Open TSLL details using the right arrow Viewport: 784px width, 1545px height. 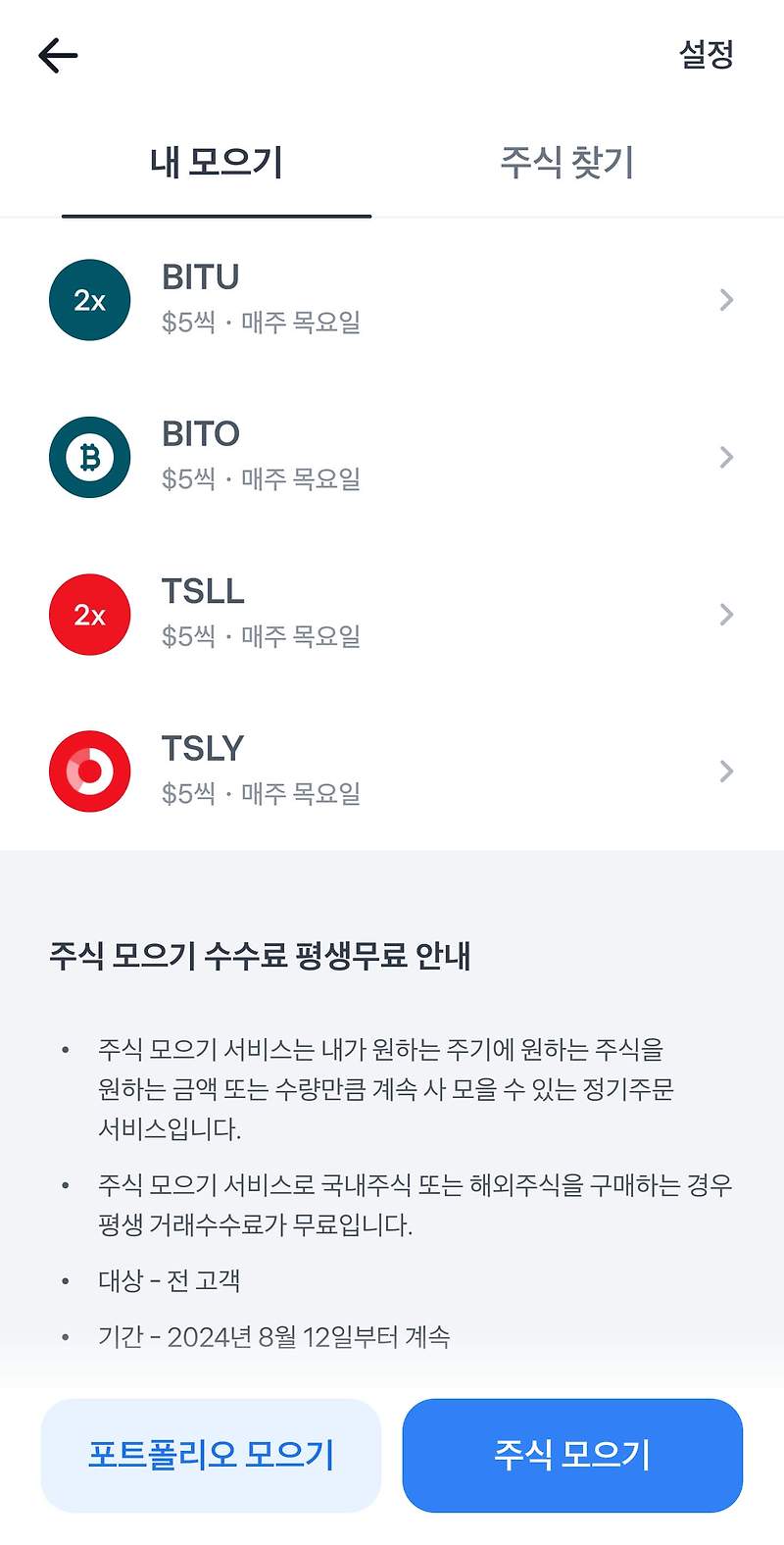tap(725, 615)
